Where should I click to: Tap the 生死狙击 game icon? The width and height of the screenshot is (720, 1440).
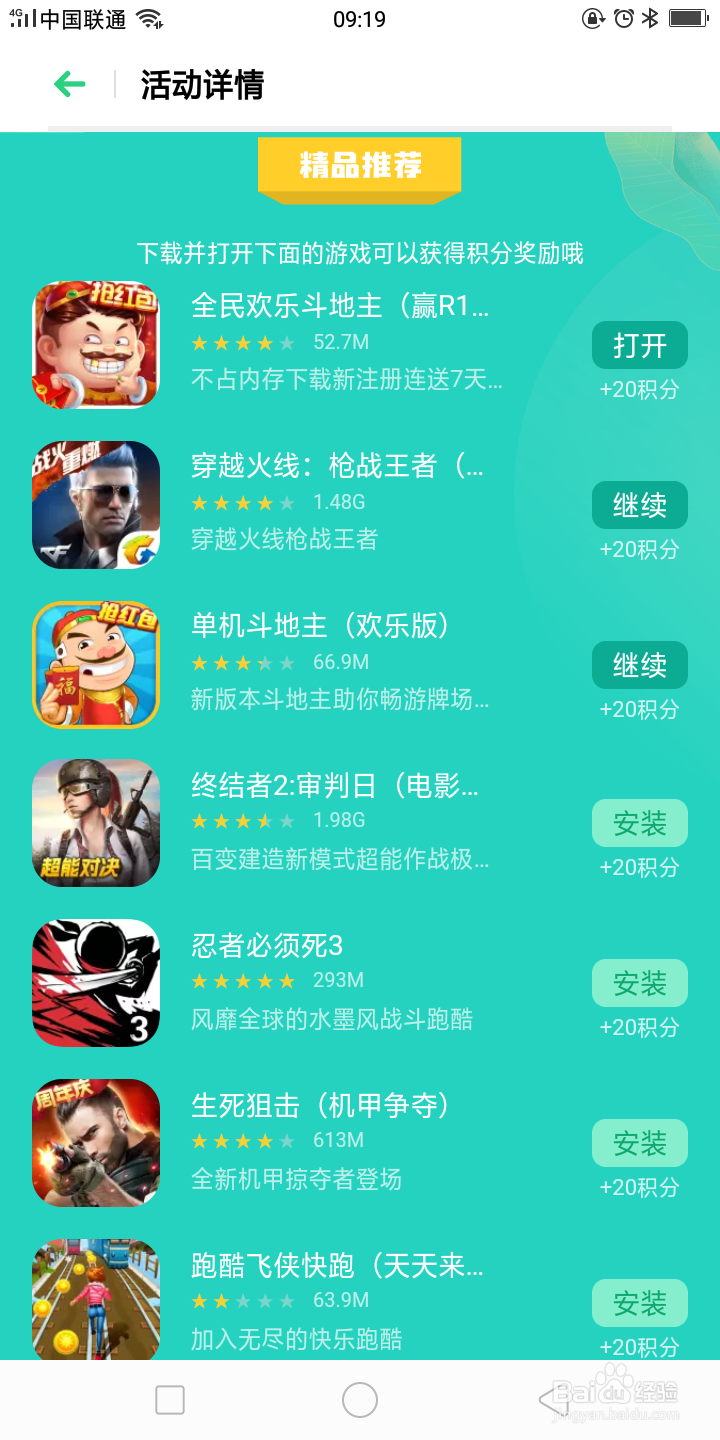pos(96,1143)
